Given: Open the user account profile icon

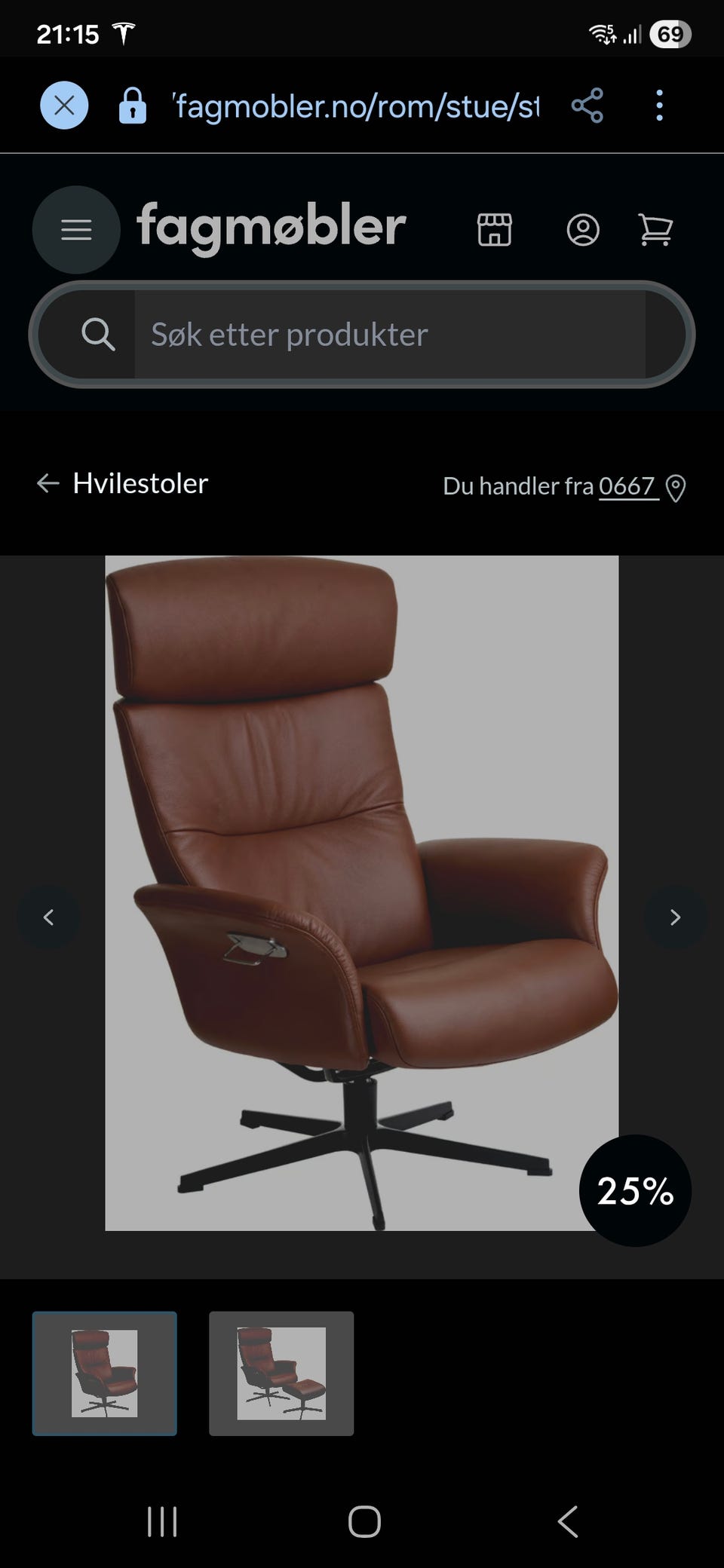Looking at the screenshot, I should coord(582,229).
